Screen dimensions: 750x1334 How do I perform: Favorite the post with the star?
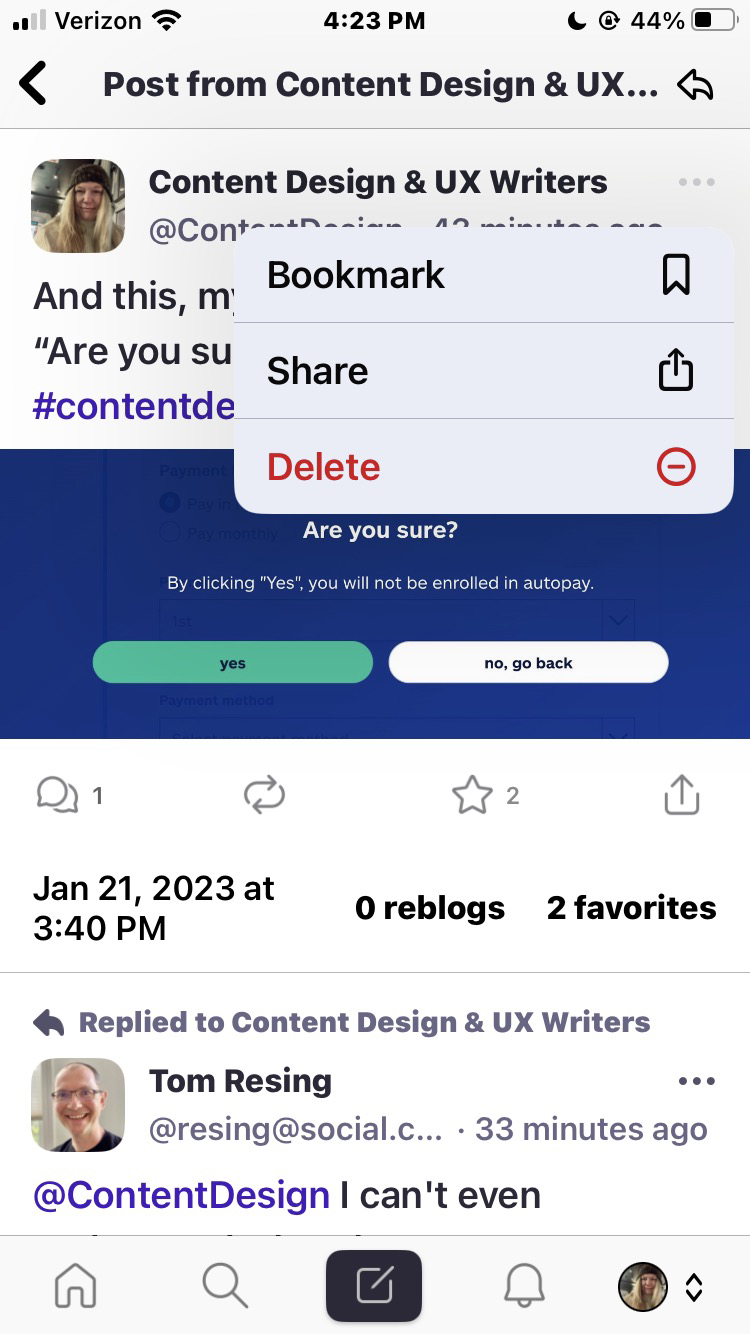click(x=472, y=796)
